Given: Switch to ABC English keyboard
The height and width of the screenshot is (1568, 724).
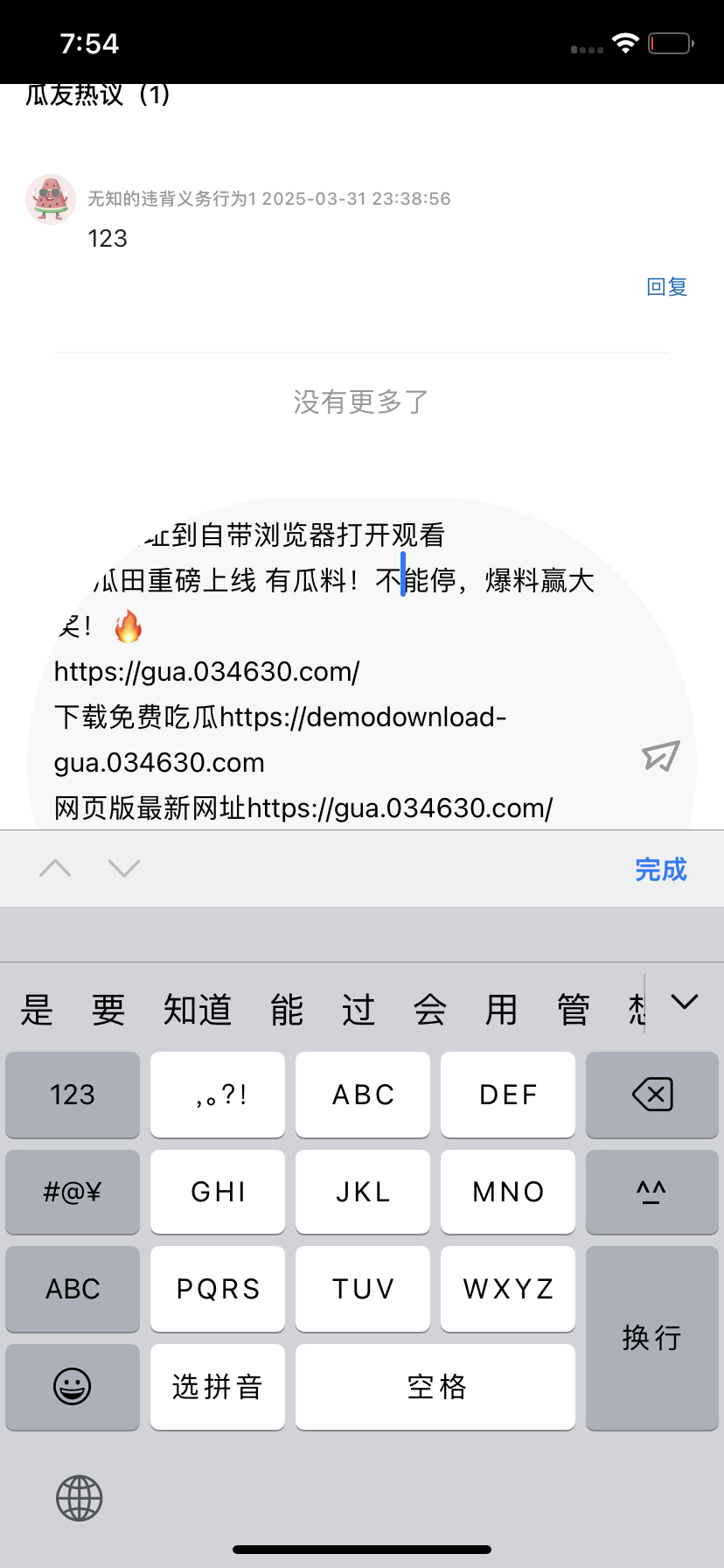Looking at the screenshot, I should (x=73, y=1289).
